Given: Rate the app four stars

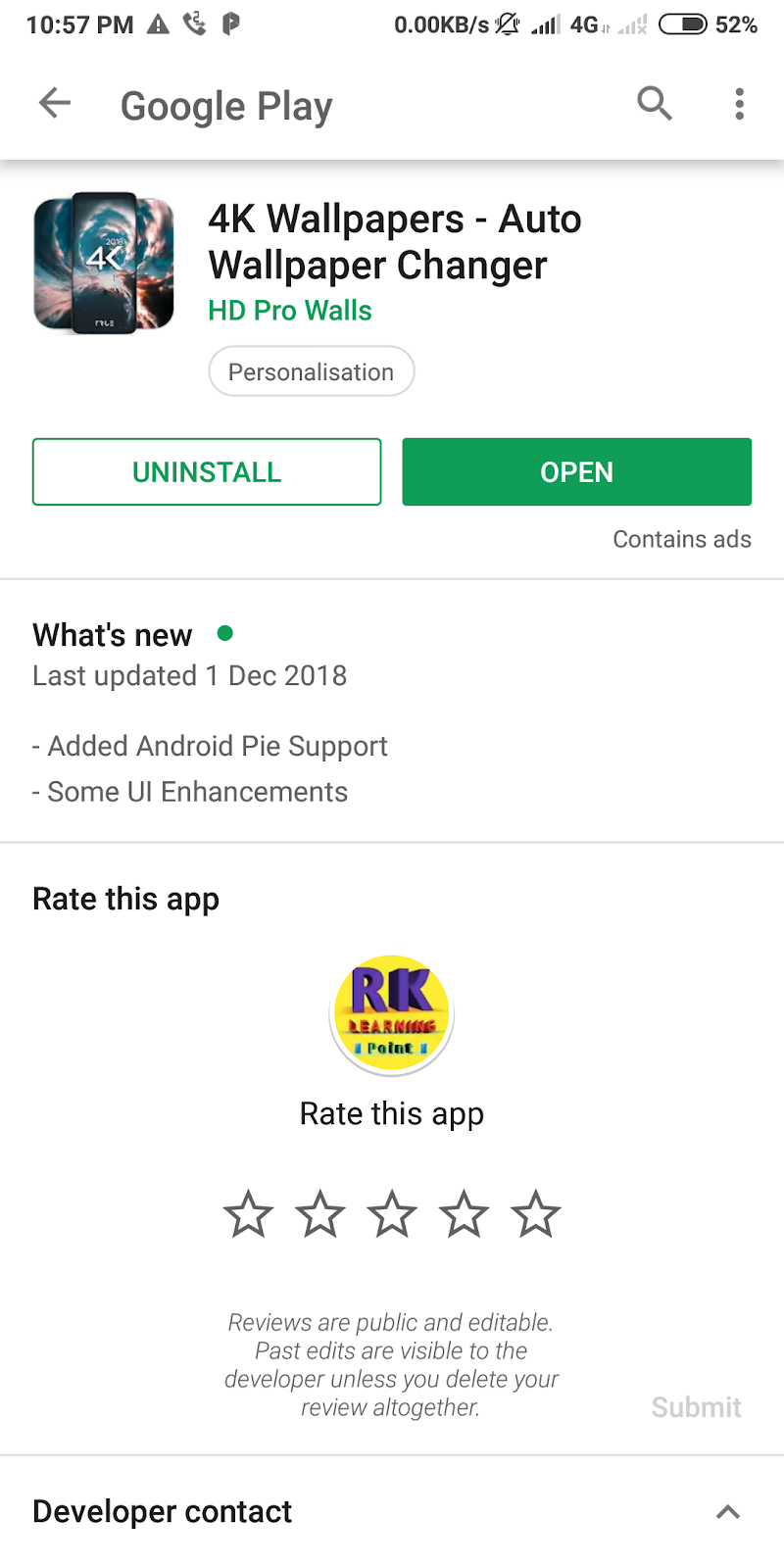Looking at the screenshot, I should coord(464,1214).
